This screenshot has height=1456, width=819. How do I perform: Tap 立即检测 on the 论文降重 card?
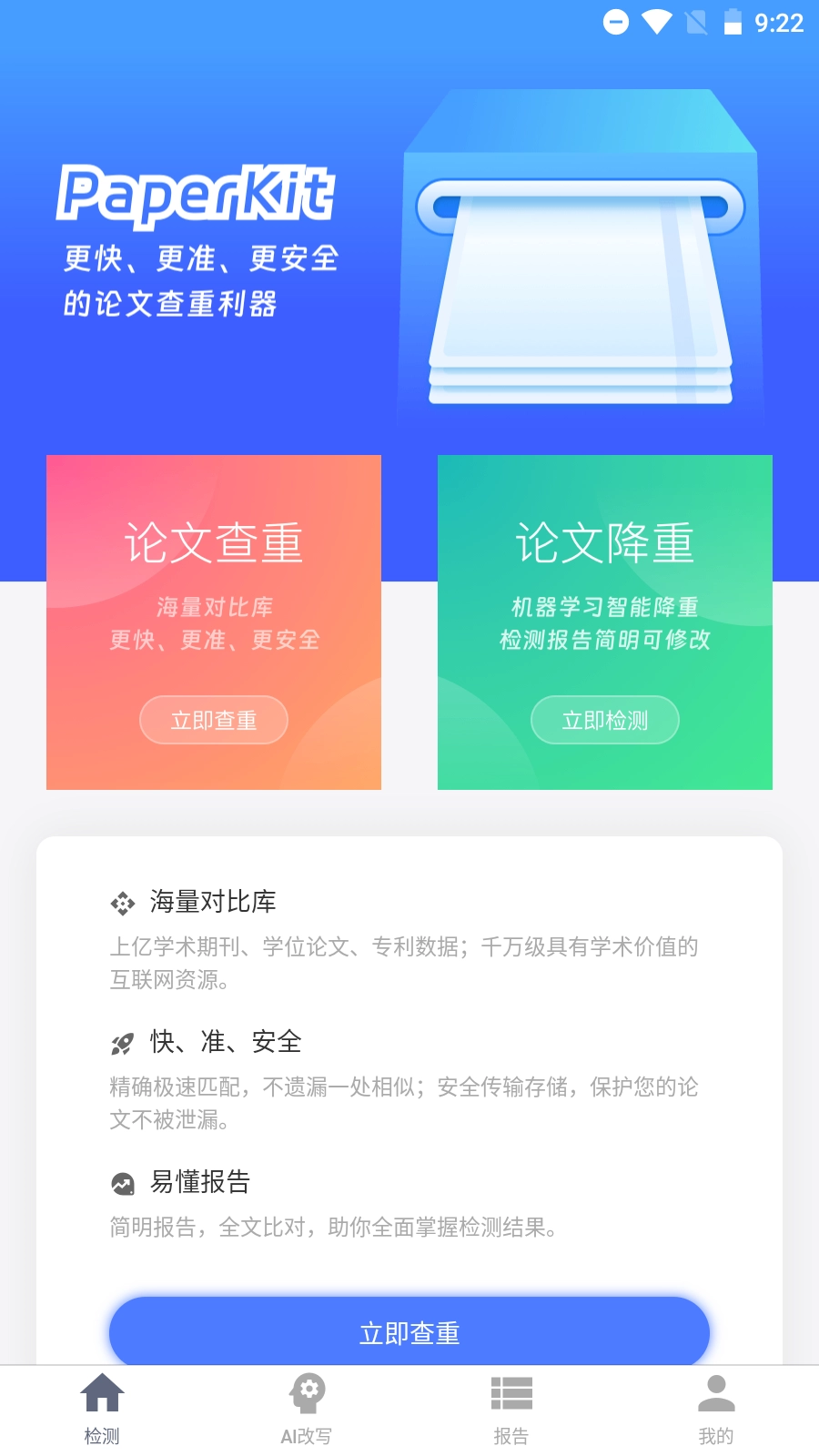(x=605, y=720)
